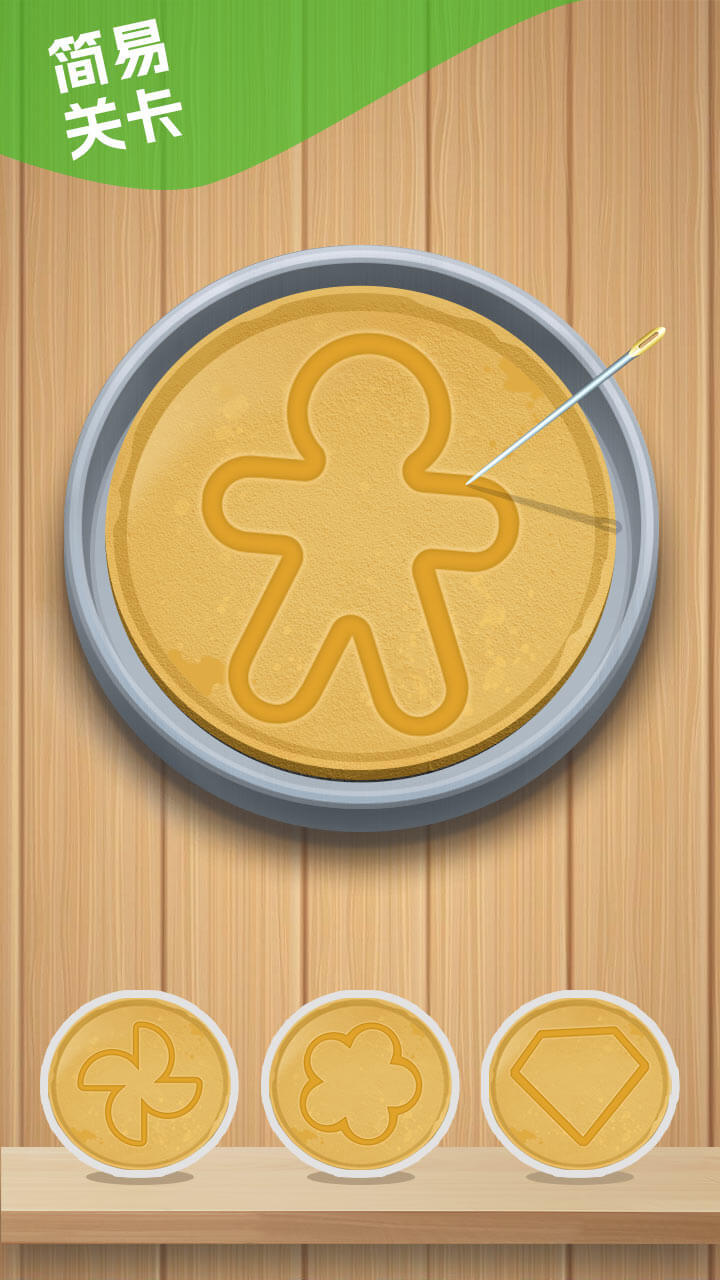
Task: Tap the gingerbread man cookie in the tin
Action: tap(360, 530)
